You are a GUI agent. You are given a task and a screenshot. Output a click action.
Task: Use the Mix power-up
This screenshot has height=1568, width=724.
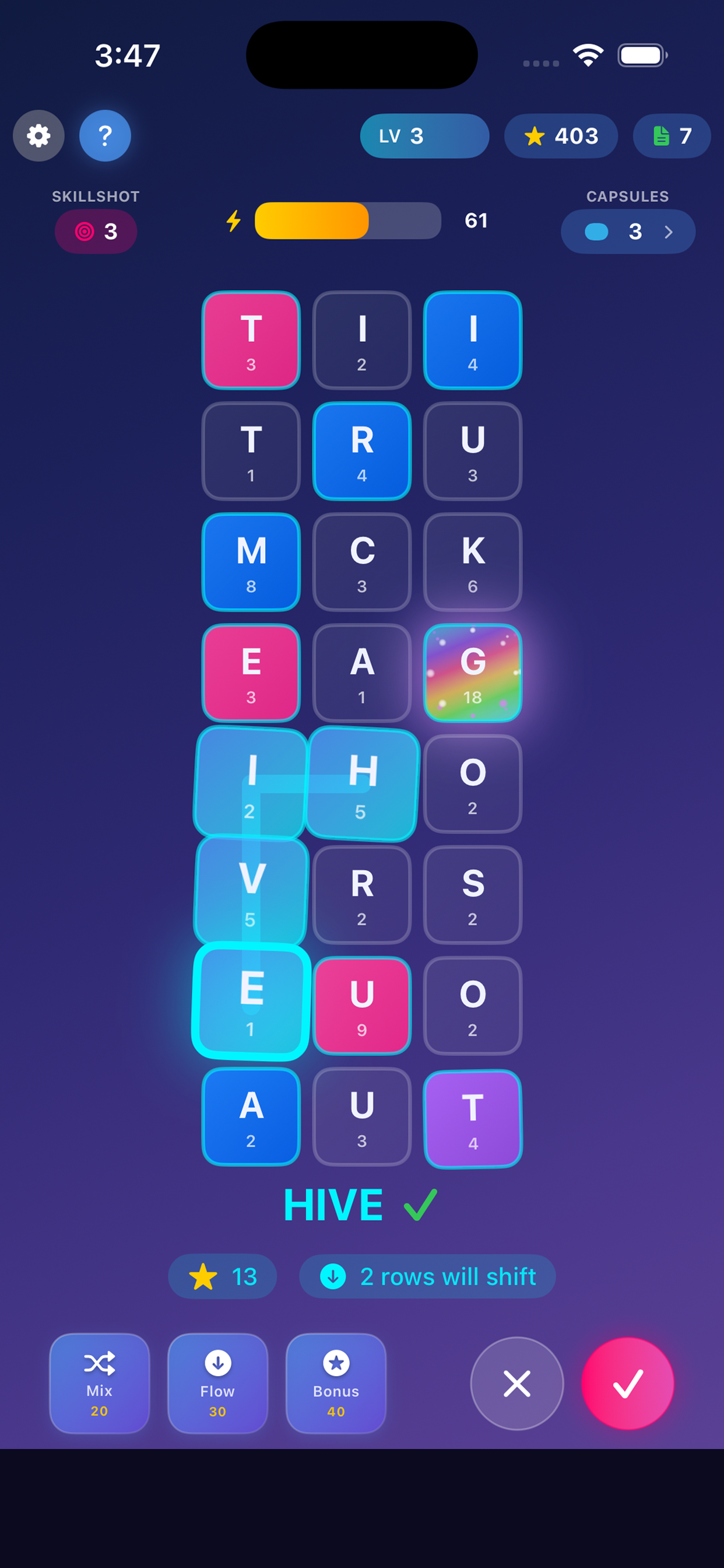point(99,1383)
